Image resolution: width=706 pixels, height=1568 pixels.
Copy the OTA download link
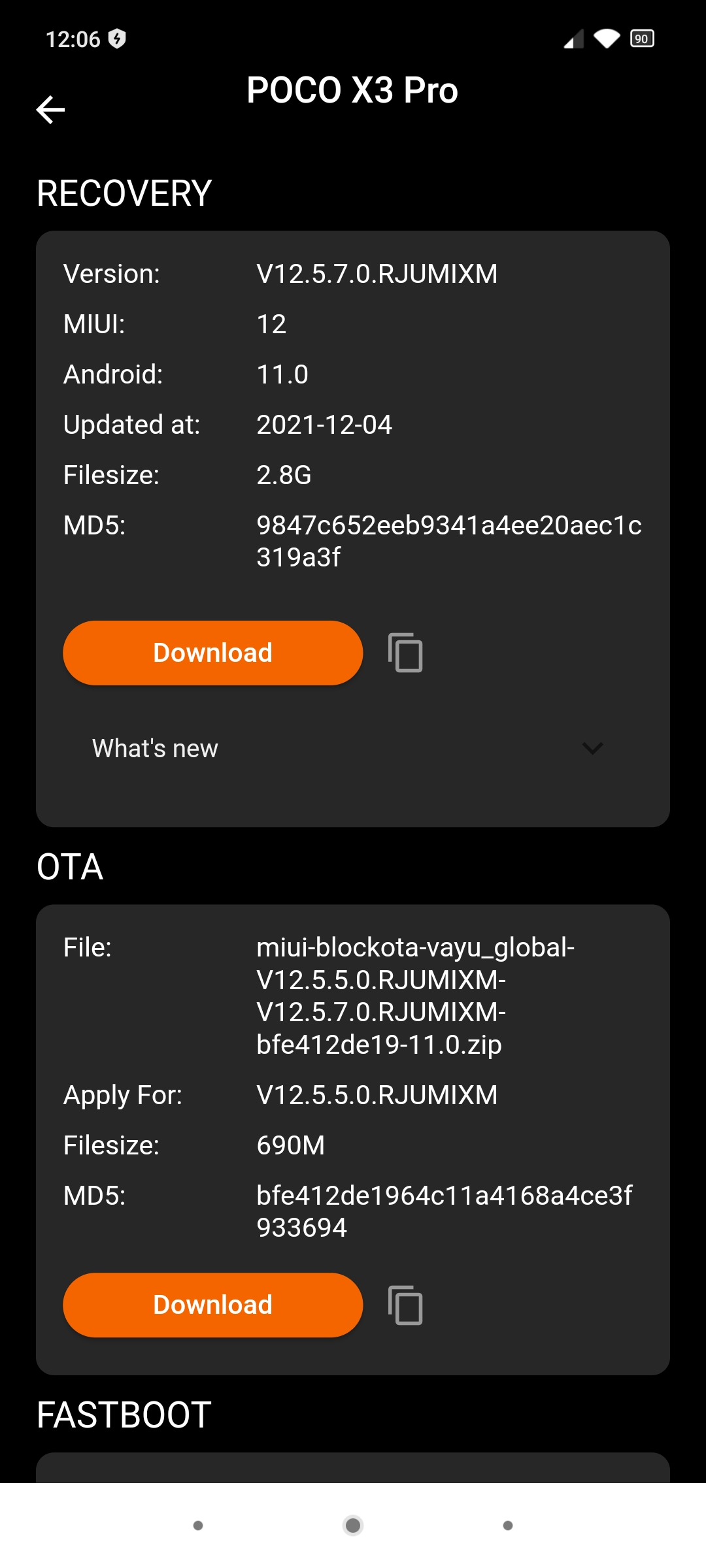click(405, 1305)
